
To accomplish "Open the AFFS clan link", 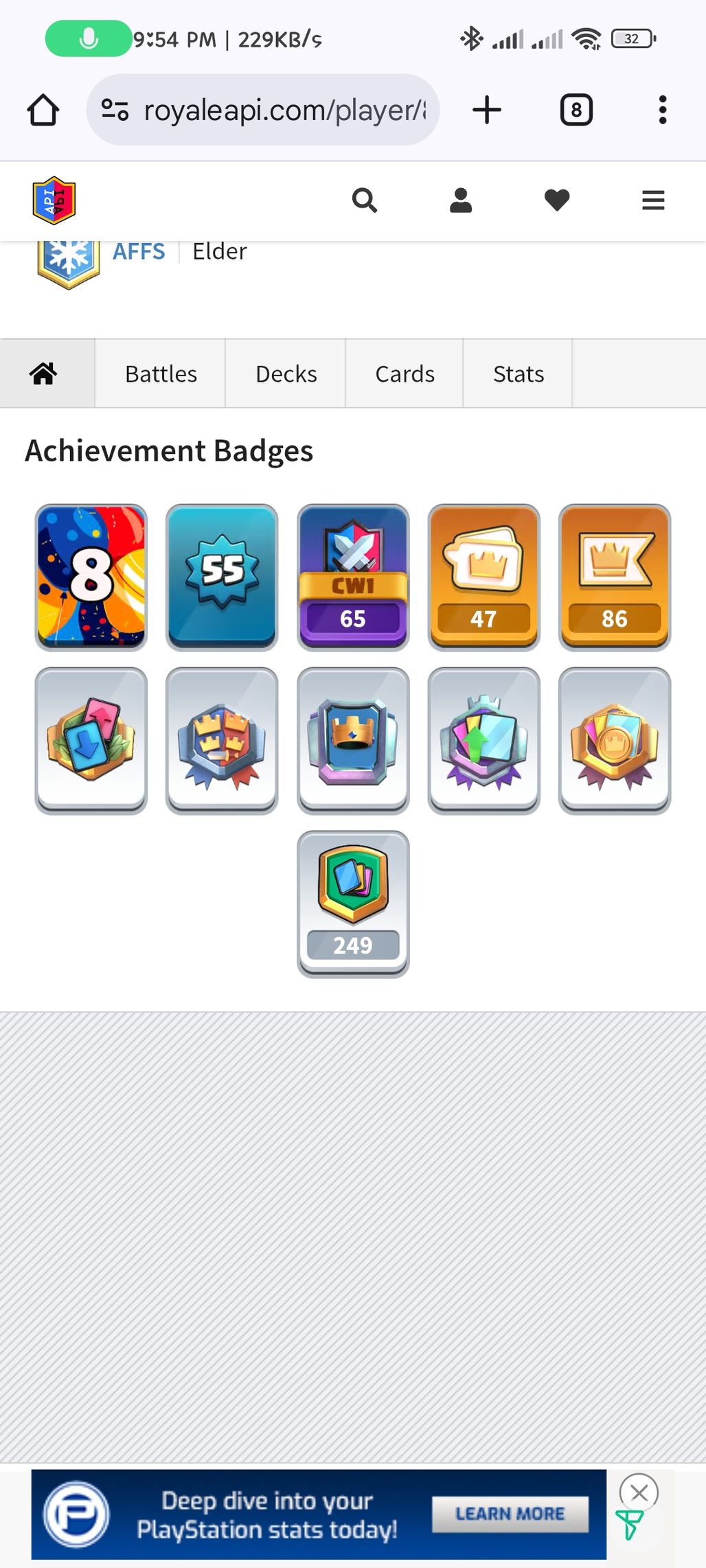I will pos(139,252).
